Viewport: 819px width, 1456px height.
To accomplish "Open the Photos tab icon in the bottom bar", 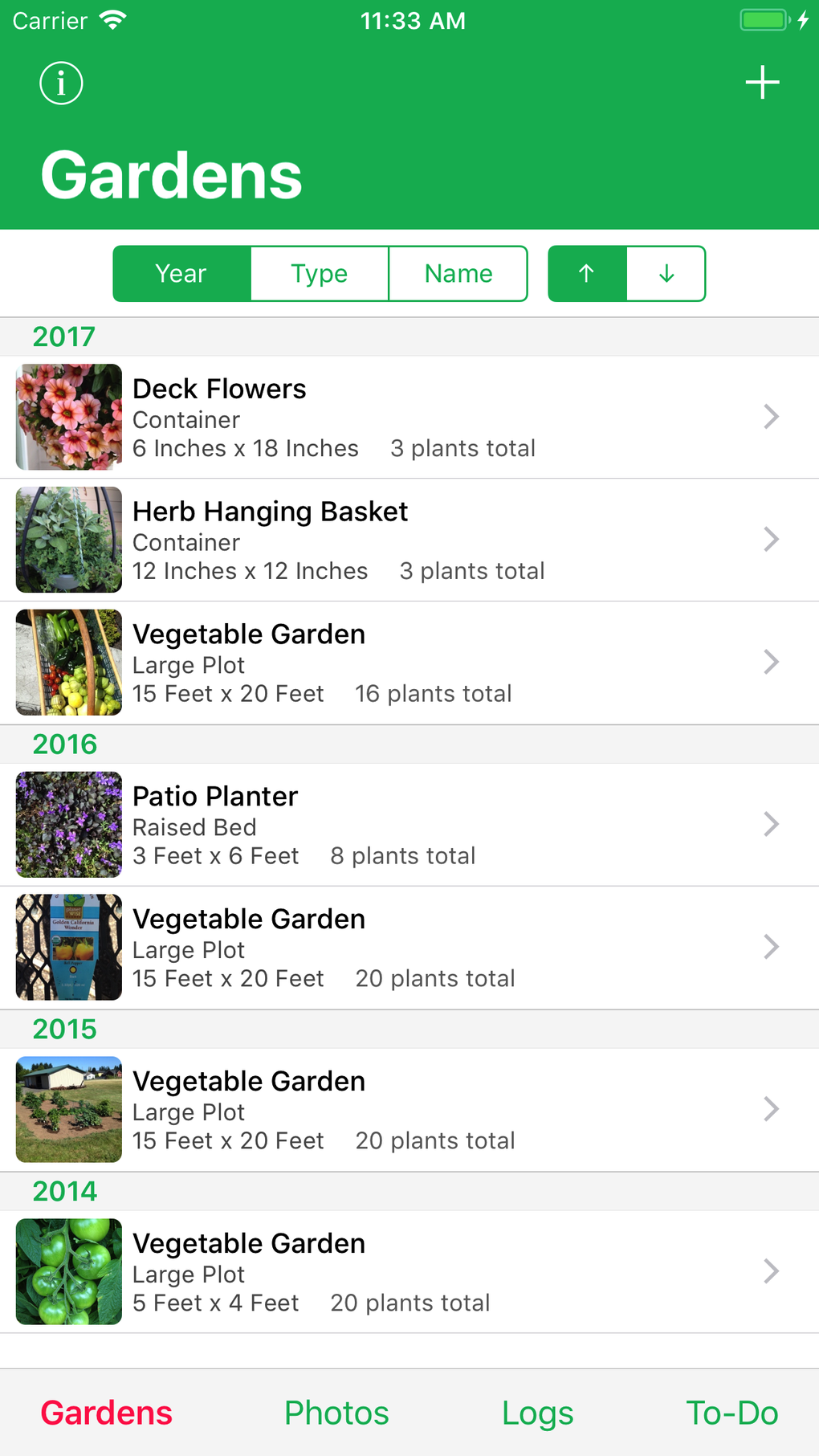I will tap(336, 1412).
